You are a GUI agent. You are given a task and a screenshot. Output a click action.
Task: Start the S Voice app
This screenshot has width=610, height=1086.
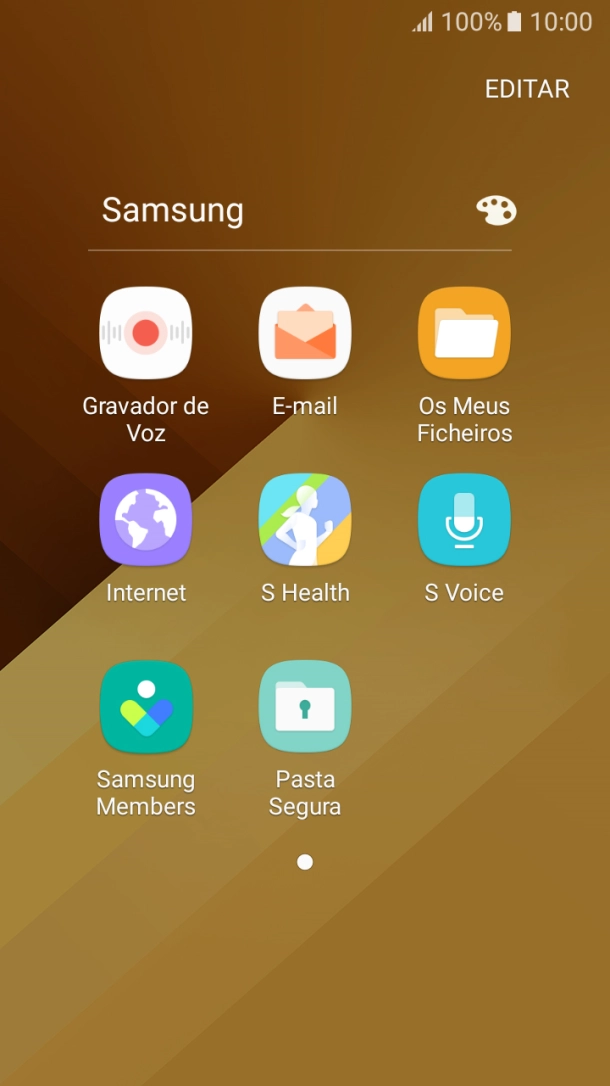(x=464, y=520)
